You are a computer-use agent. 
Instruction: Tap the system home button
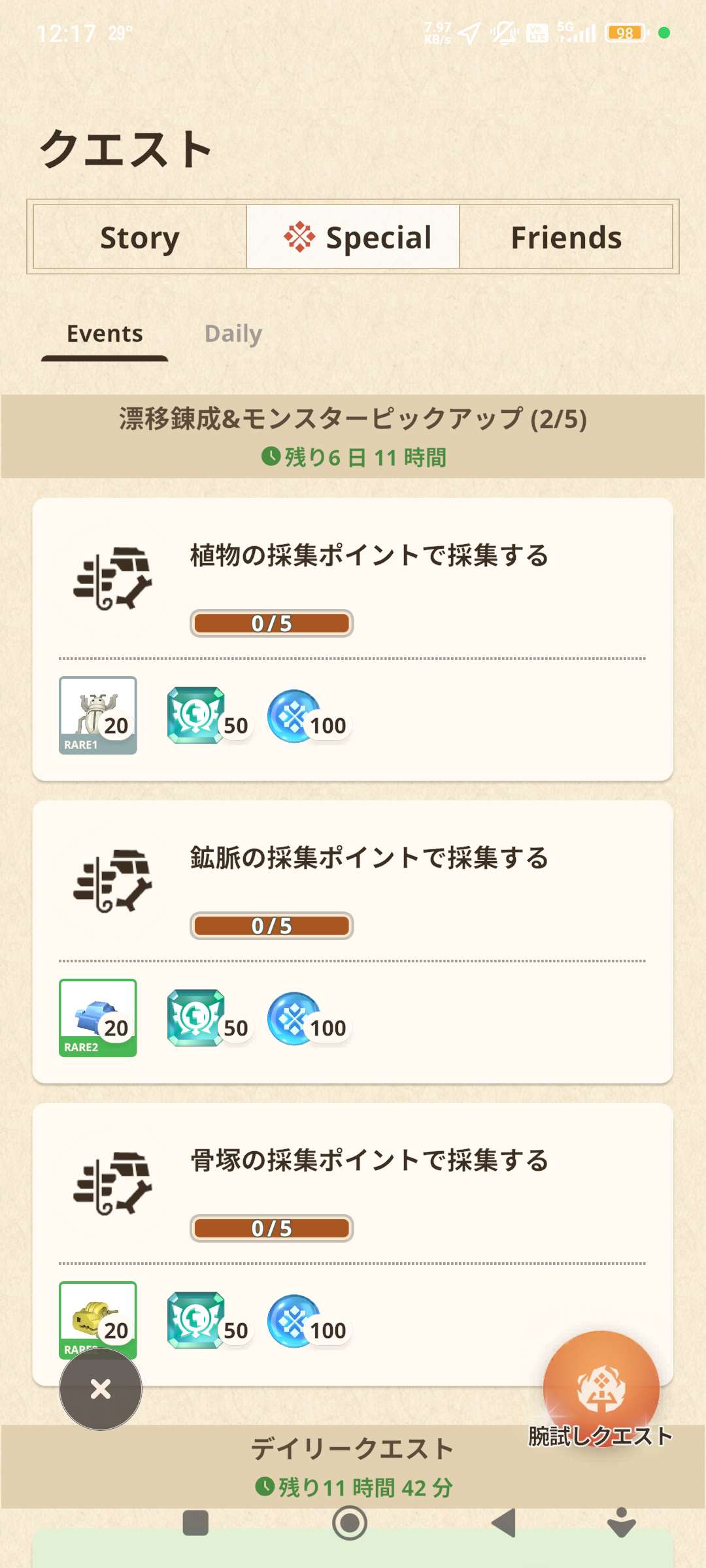[x=350, y=1523]
